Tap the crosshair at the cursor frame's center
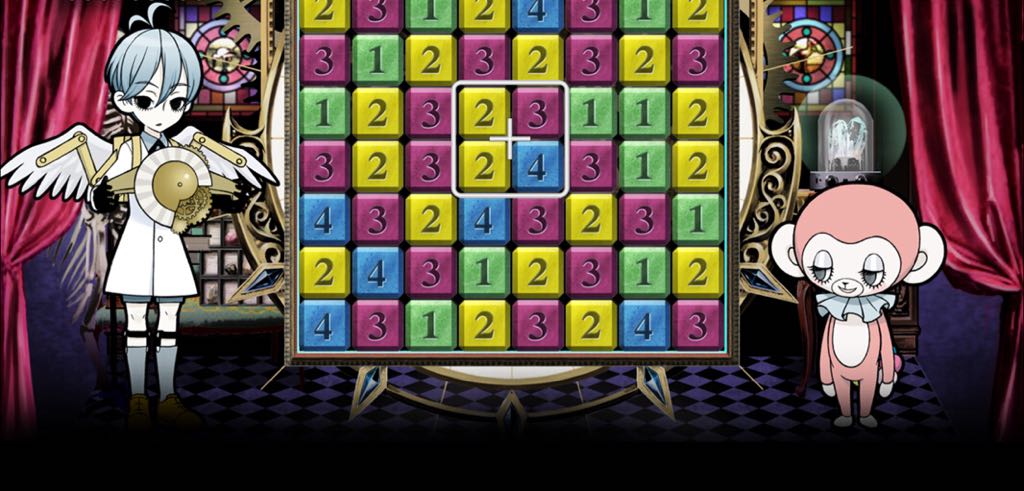Image resolution: width=1024 pixels, height=491 pixels. [x=511, y=139]
